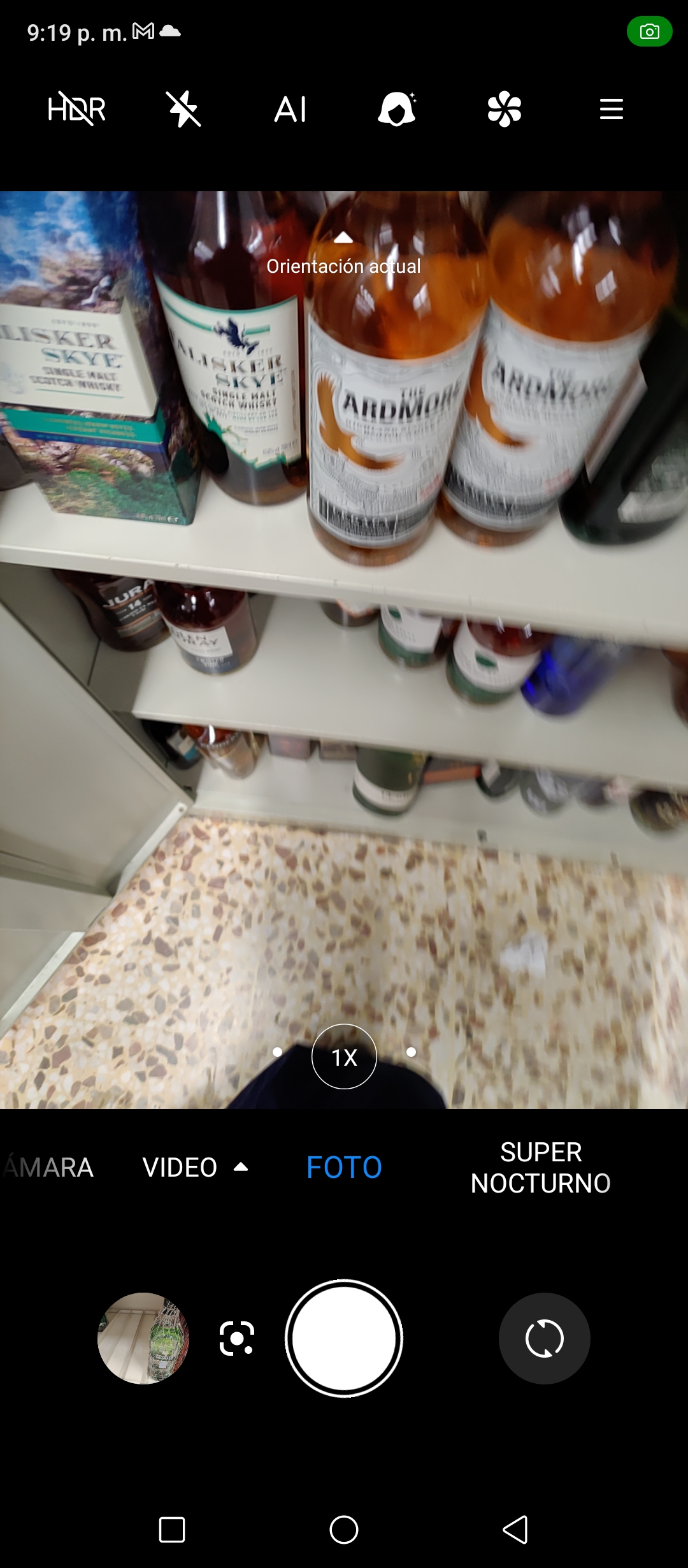Switch to SUPER NOCTURNO mode

(541, 1168)
